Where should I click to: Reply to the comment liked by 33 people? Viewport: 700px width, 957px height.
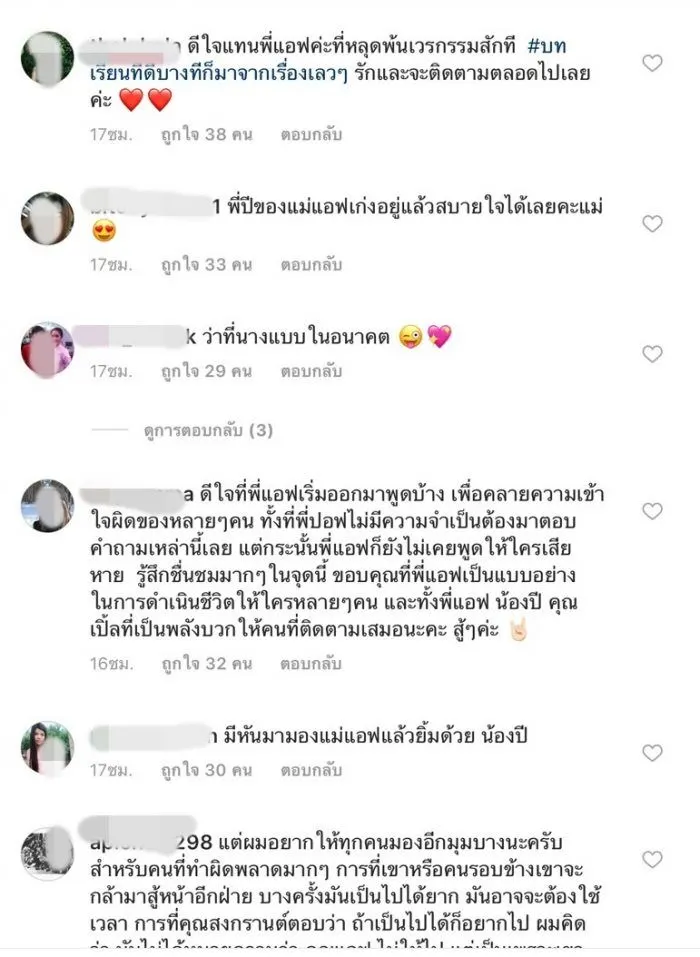click(310, 264)
